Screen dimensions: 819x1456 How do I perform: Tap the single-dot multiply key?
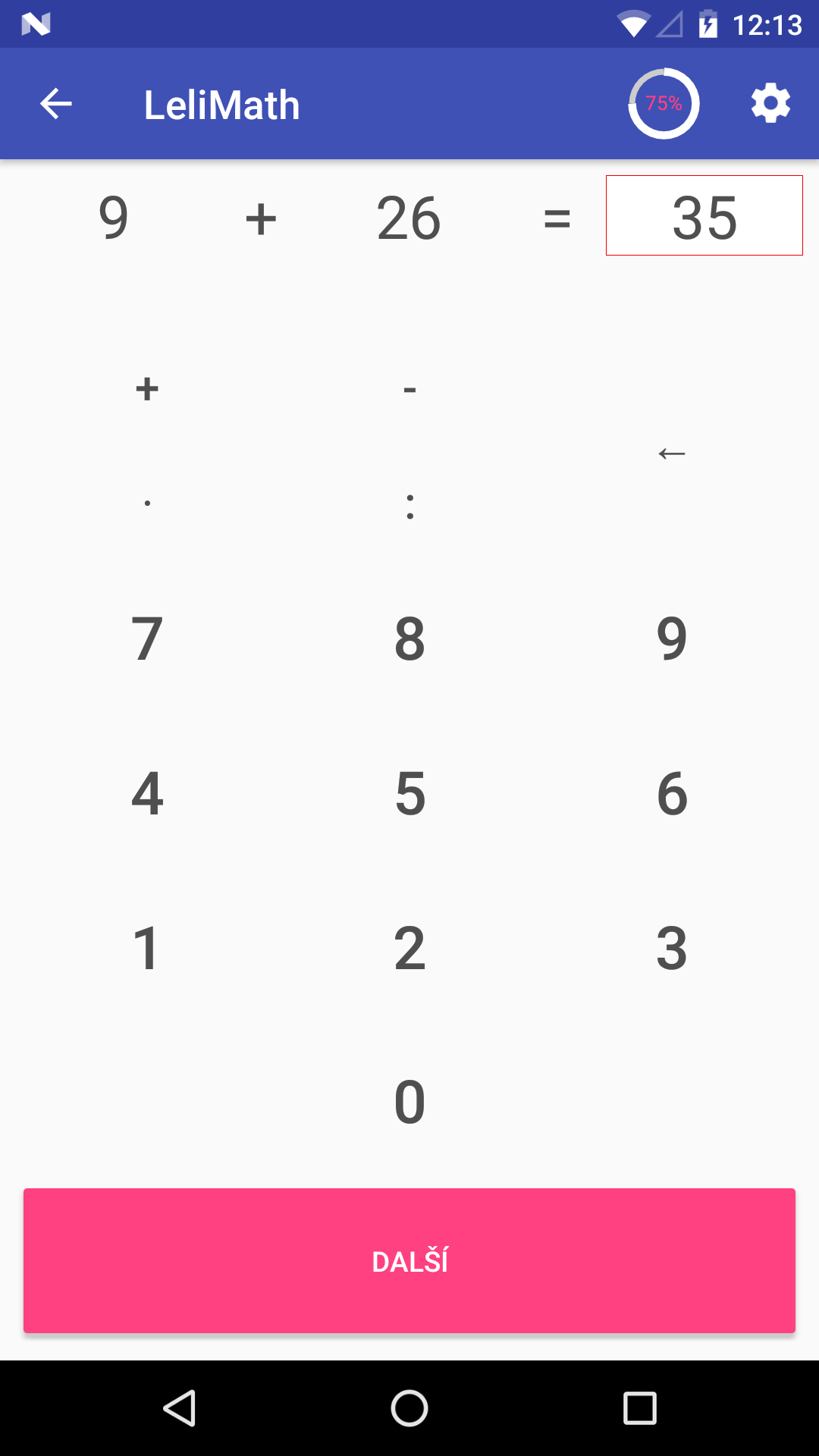147,504
